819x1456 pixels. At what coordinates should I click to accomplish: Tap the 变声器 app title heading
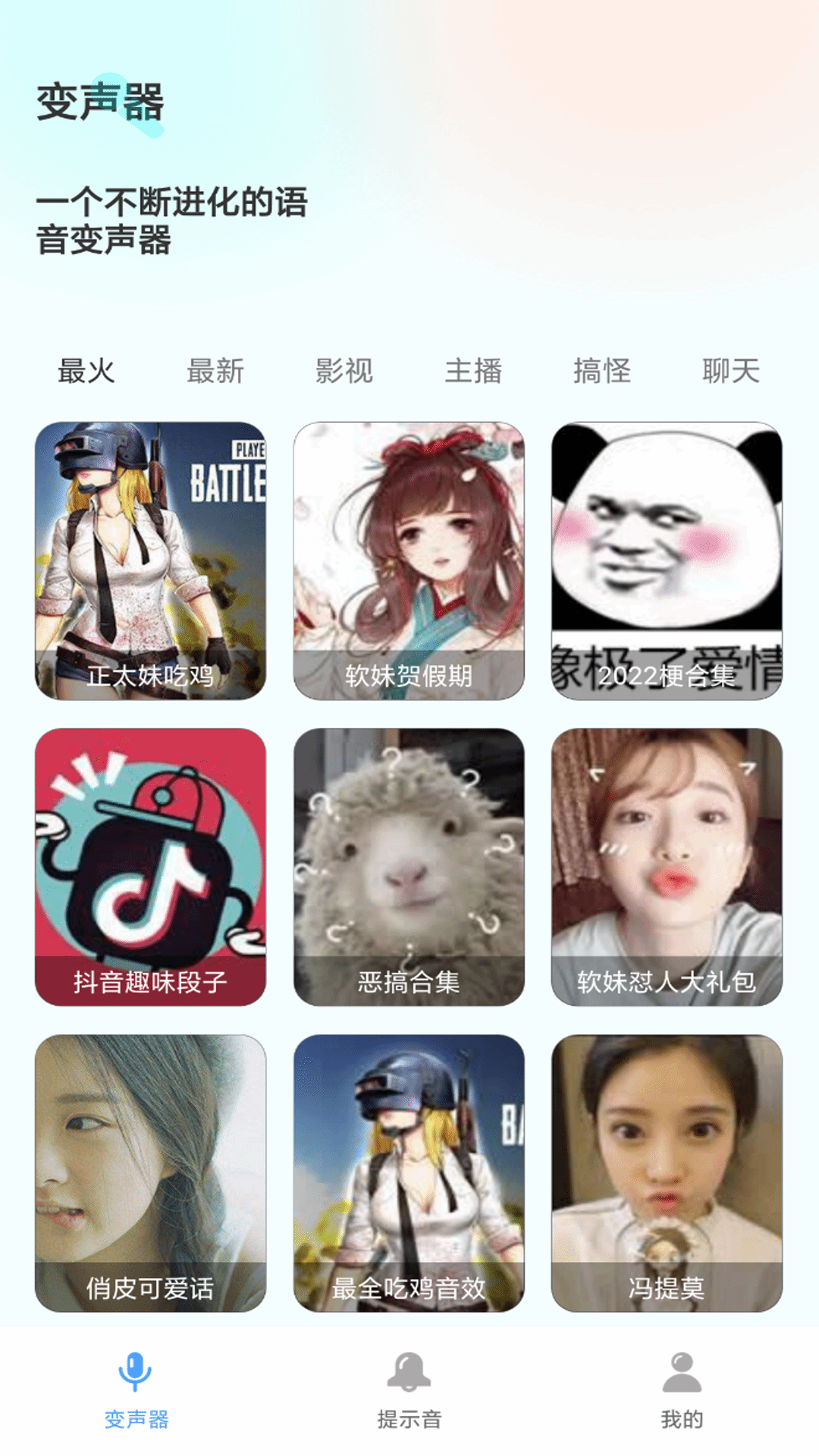coord(100,100)
